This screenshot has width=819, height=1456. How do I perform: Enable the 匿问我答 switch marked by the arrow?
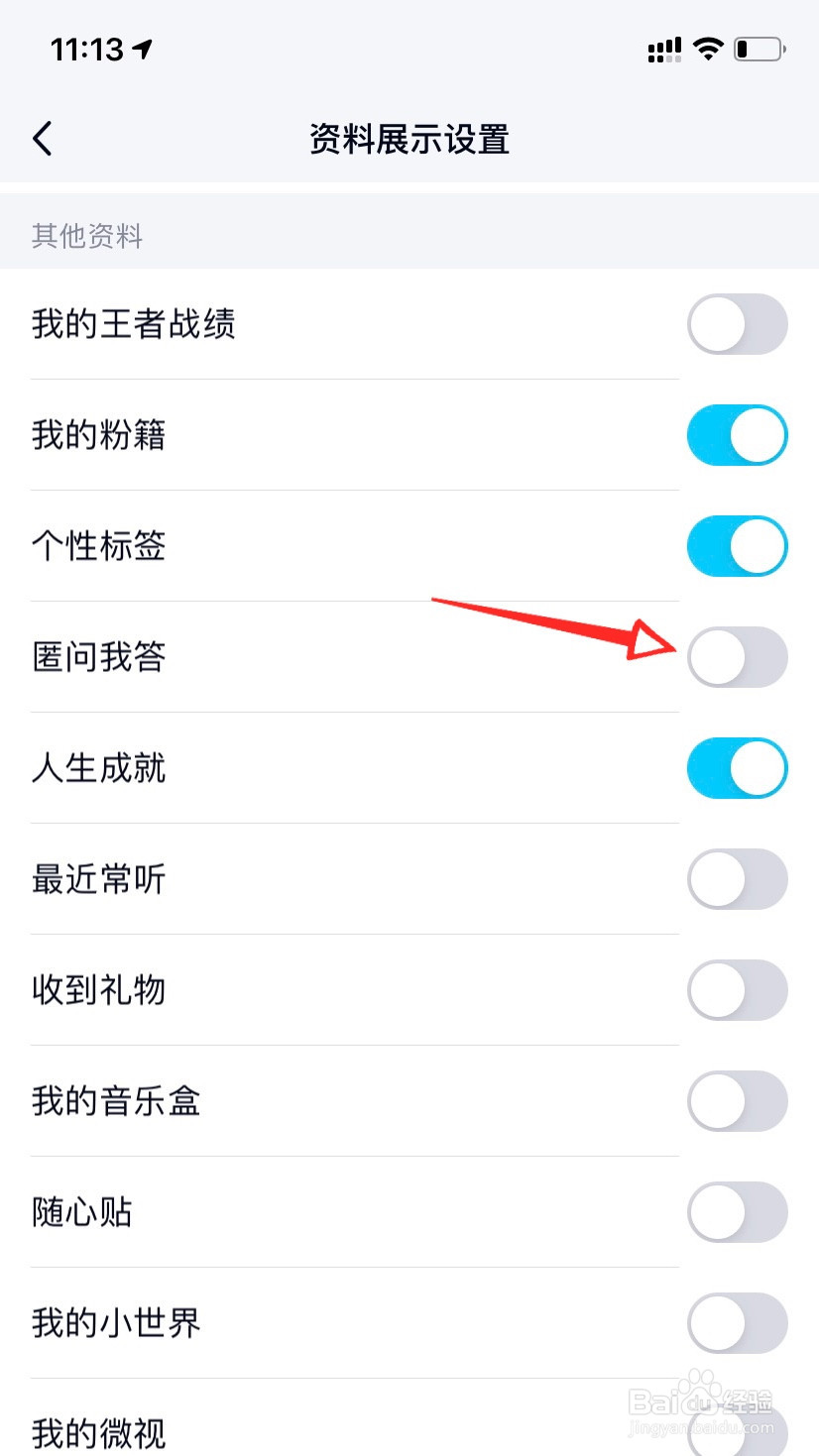point(737,657)
